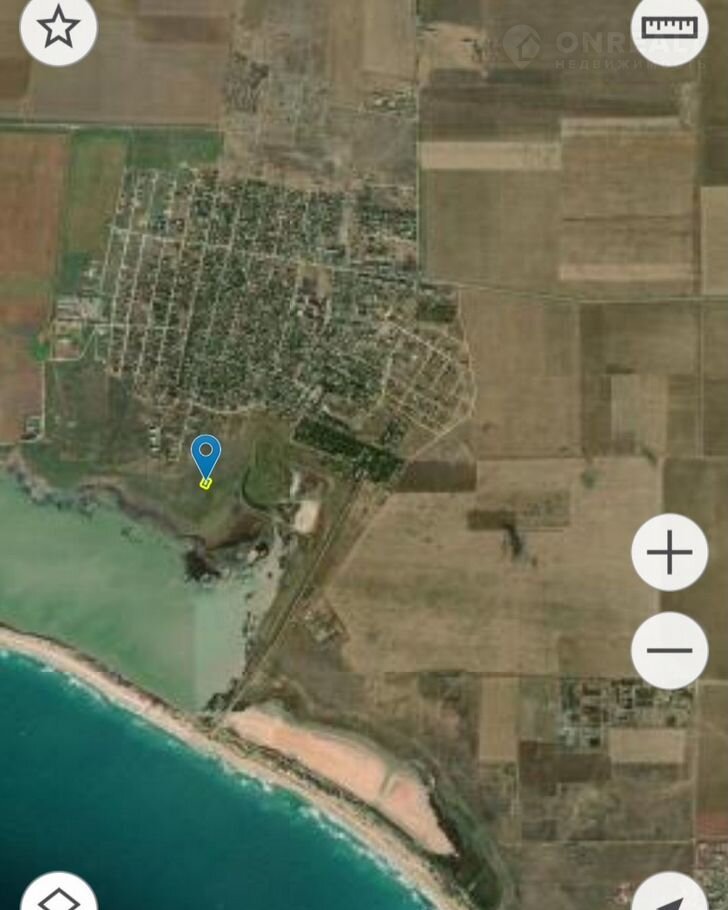Add this place to favorites with the star

(58, 28)
